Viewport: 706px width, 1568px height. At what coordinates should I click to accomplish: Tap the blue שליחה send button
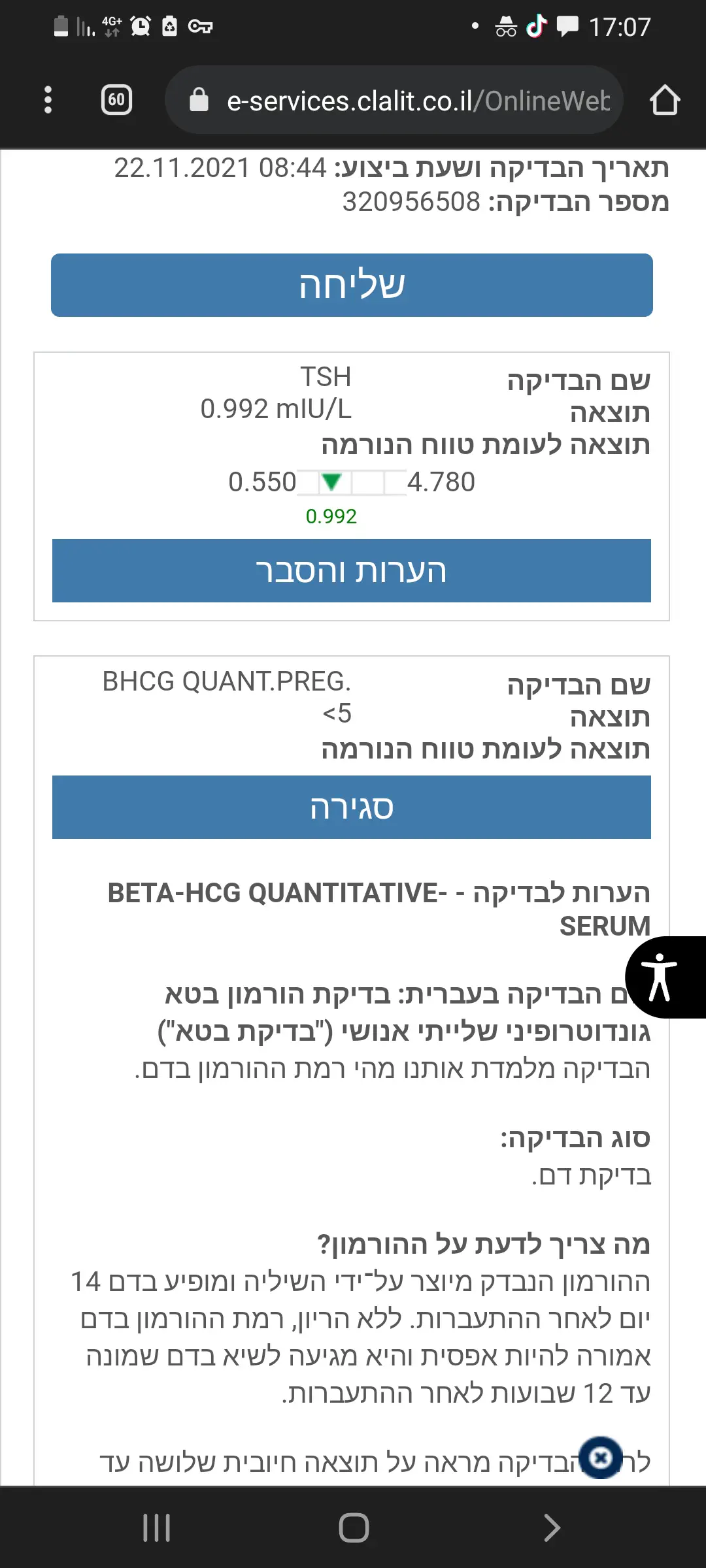352,286
